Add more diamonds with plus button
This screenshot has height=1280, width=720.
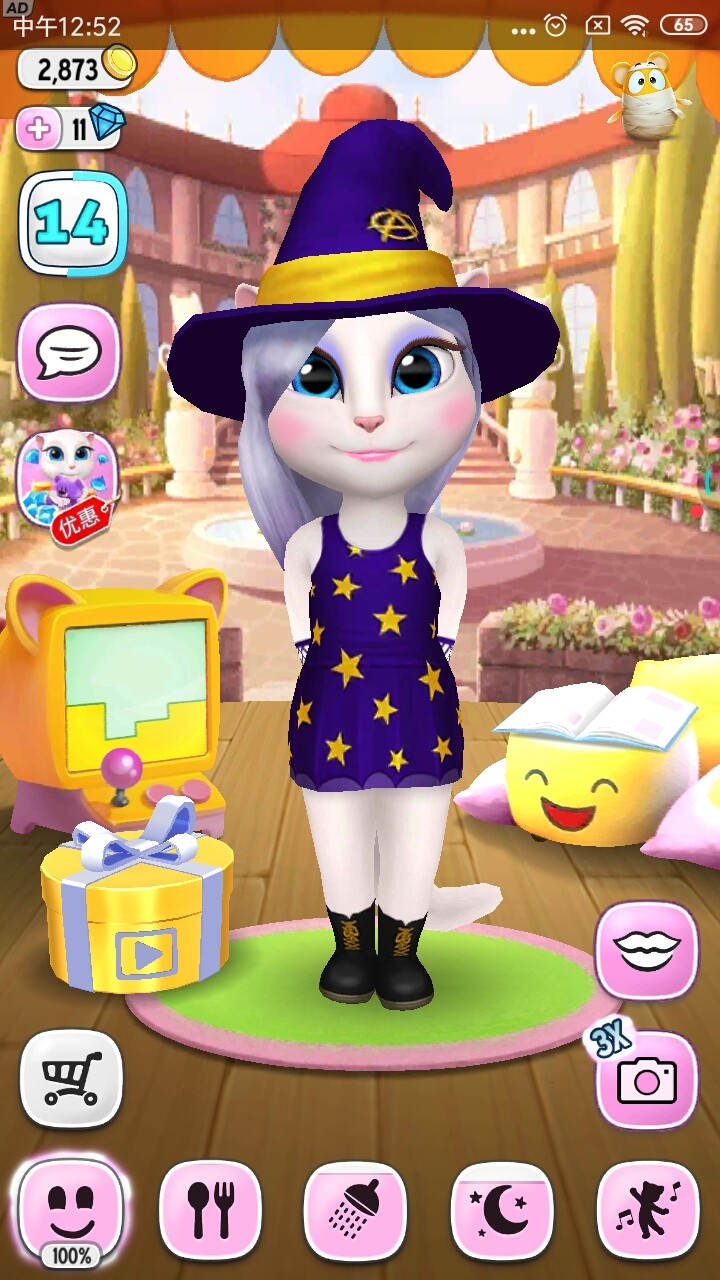click(40, 128)
